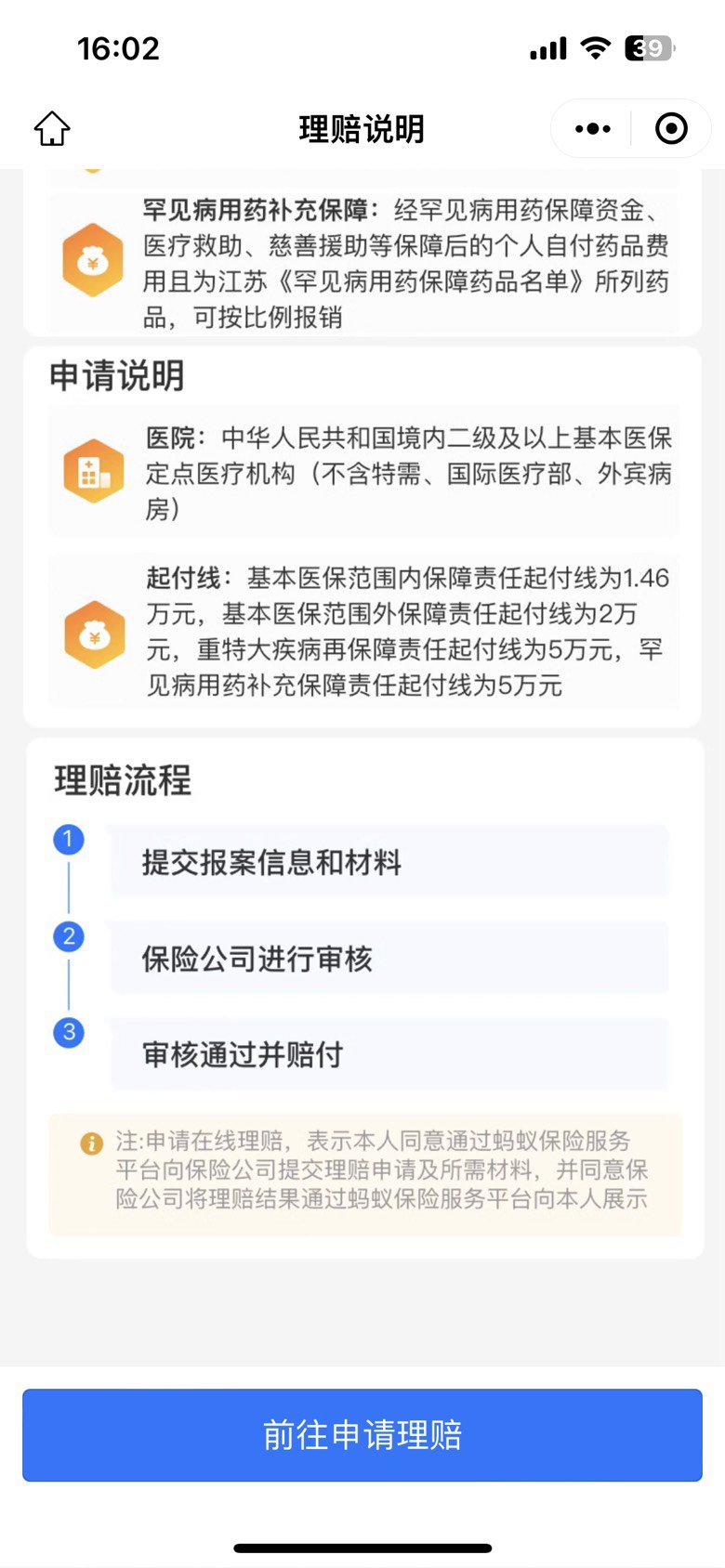The width and height of the screenshot is (725, 1568).
Task: Tap the home icon in the header
Action: pos(52,128)
